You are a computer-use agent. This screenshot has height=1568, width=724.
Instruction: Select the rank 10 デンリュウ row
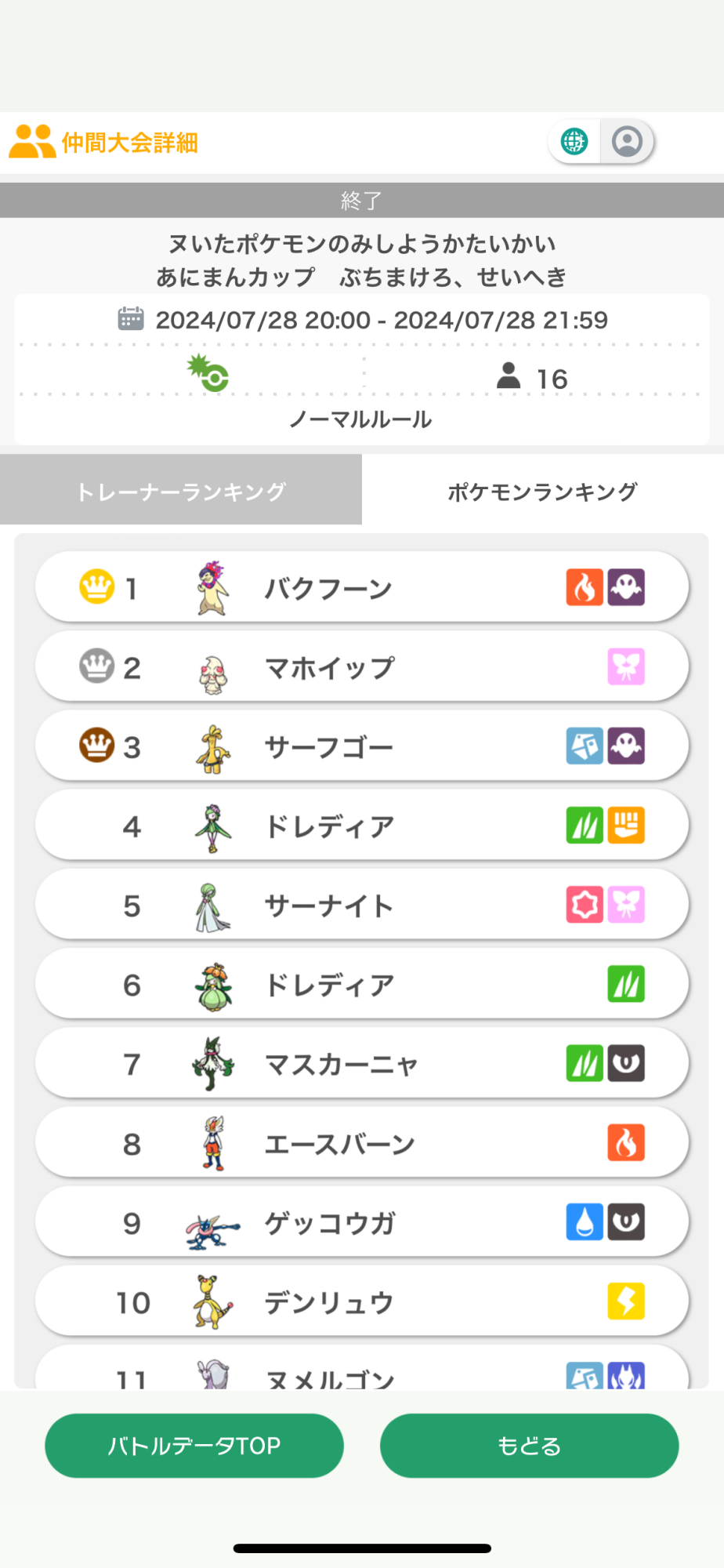click(x=361, y=1302)
